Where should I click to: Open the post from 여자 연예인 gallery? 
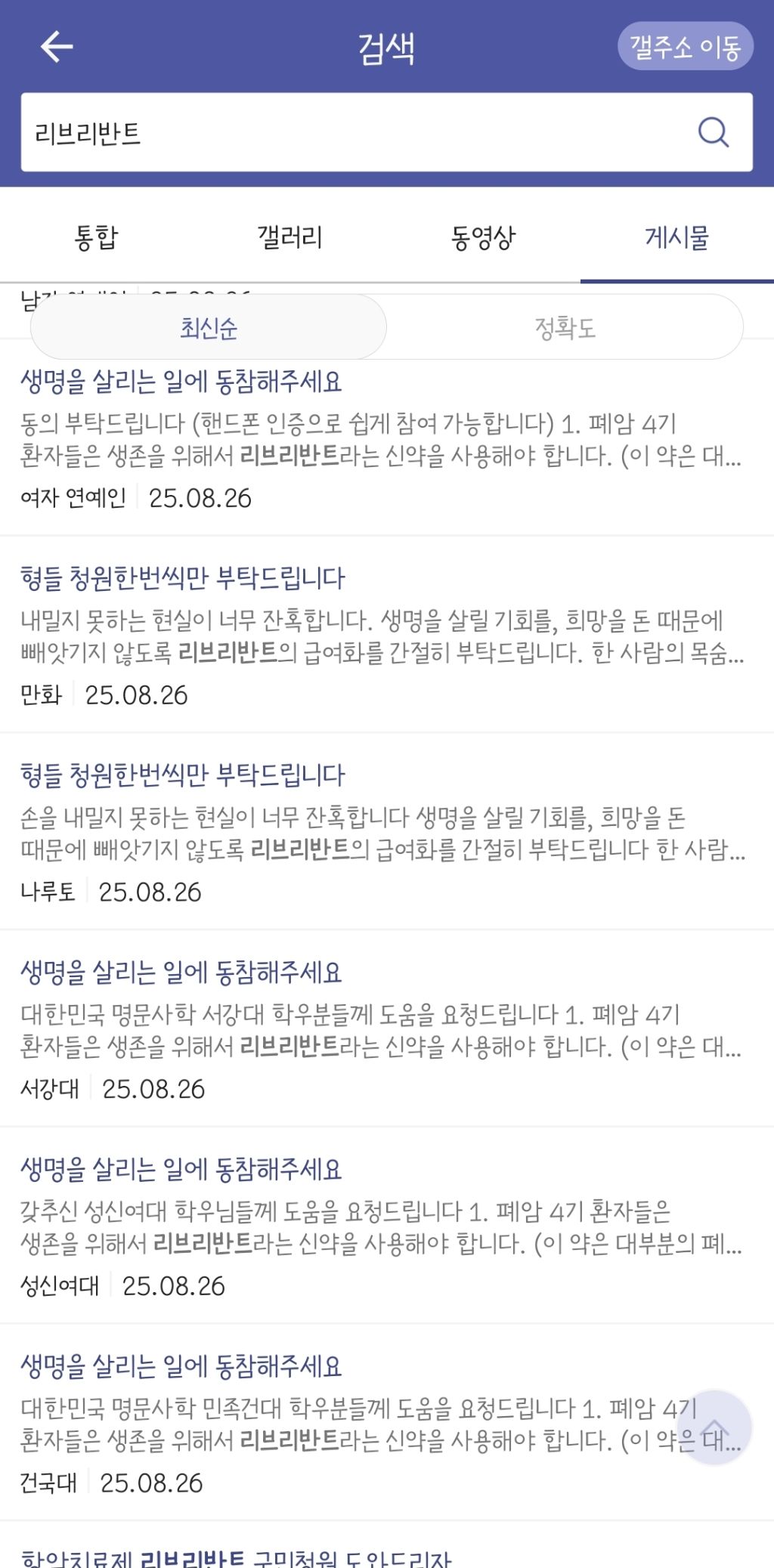181,382
